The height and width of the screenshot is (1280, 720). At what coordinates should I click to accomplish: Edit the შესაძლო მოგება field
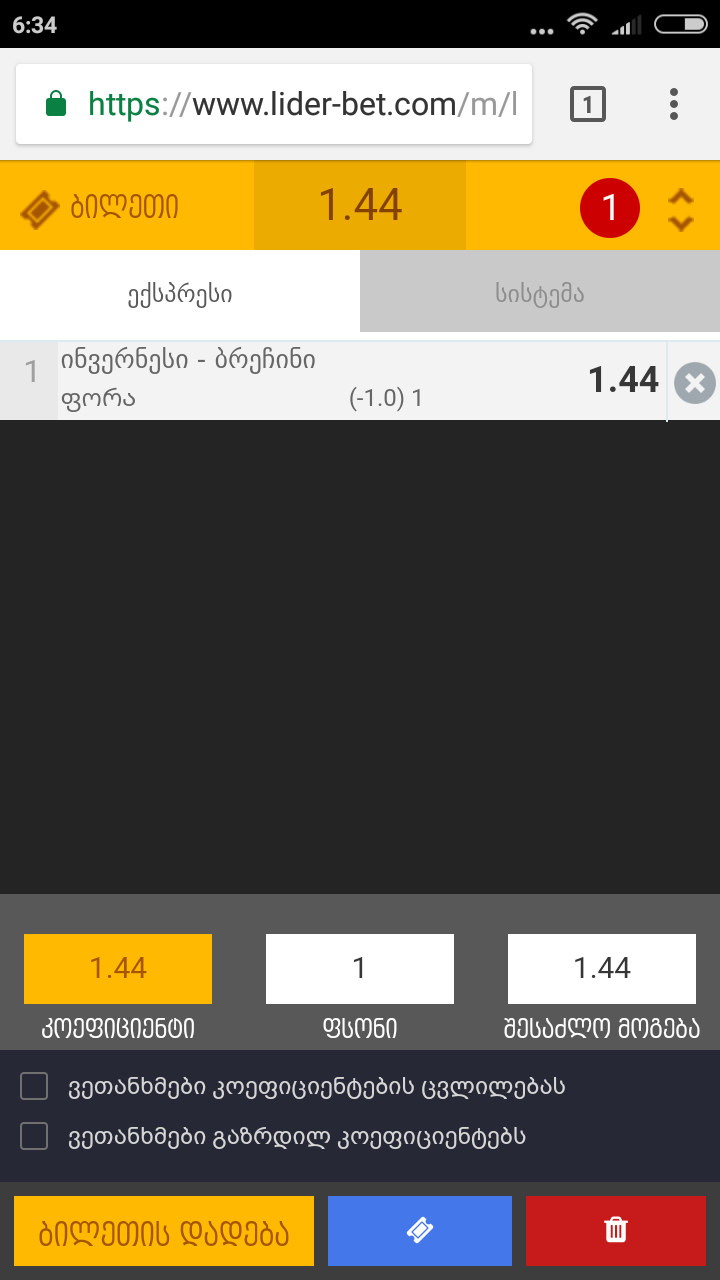pos(601,968)
